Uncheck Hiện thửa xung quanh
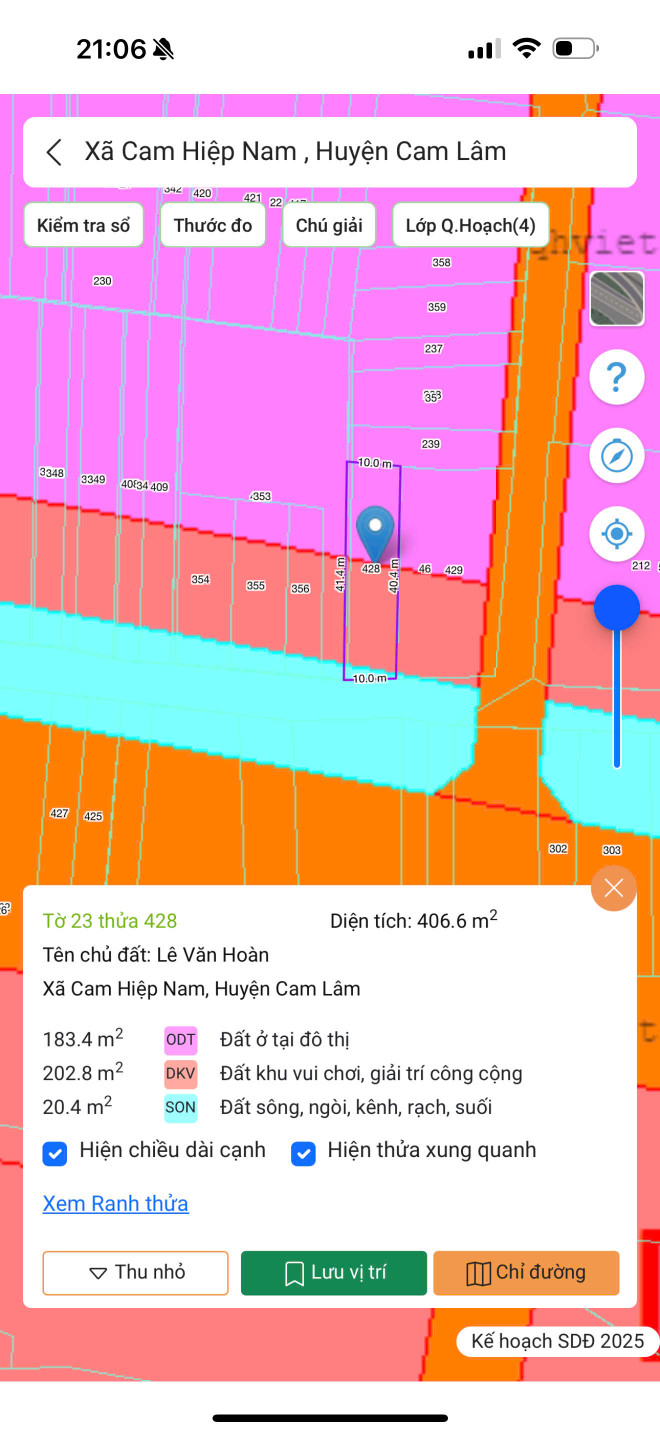Image resolution: width=660 pixels, height=1434 pixels. click(303, 1154)
